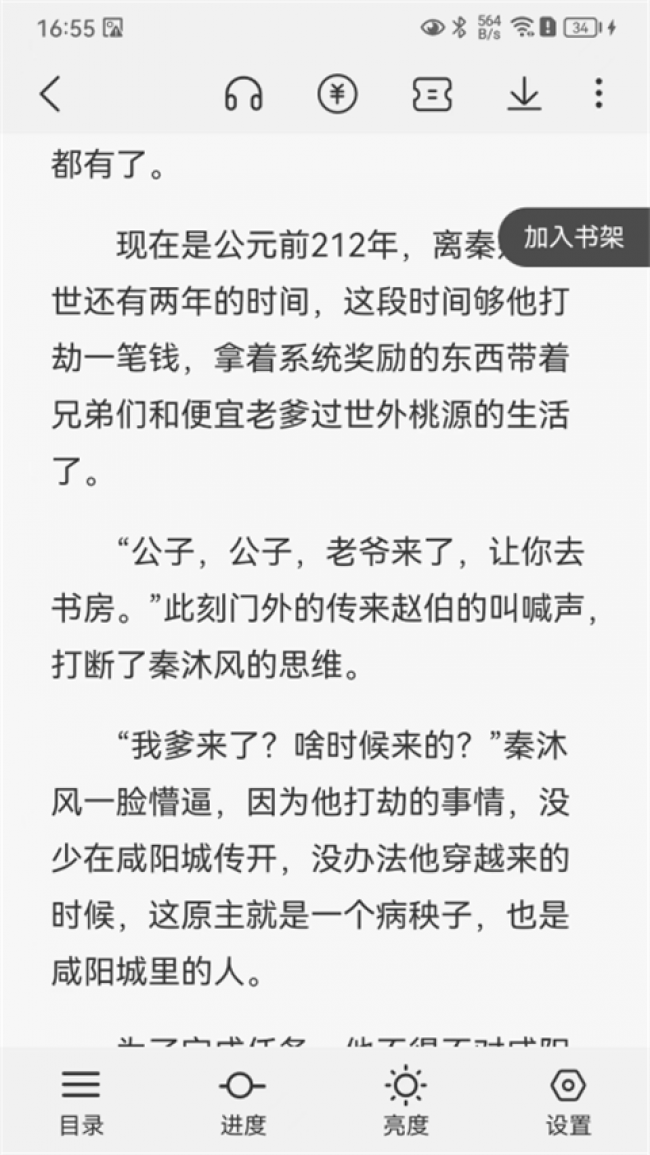Download this book for offline reading

click(x=524, y=94)
